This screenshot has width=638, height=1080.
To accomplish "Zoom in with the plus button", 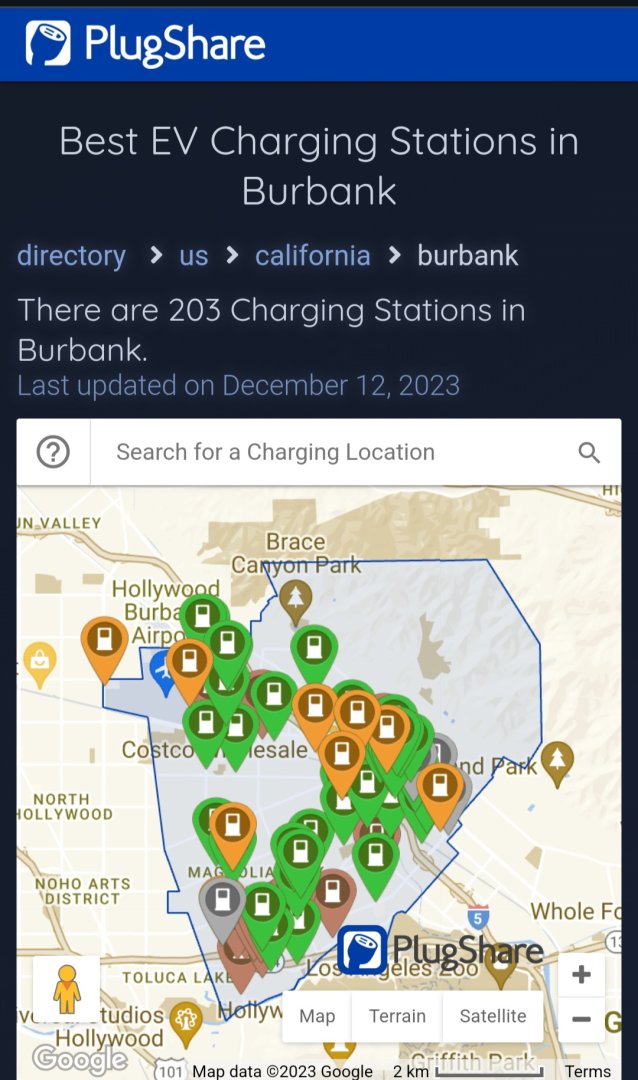I will pyautogui.click(x=582, y=974).
